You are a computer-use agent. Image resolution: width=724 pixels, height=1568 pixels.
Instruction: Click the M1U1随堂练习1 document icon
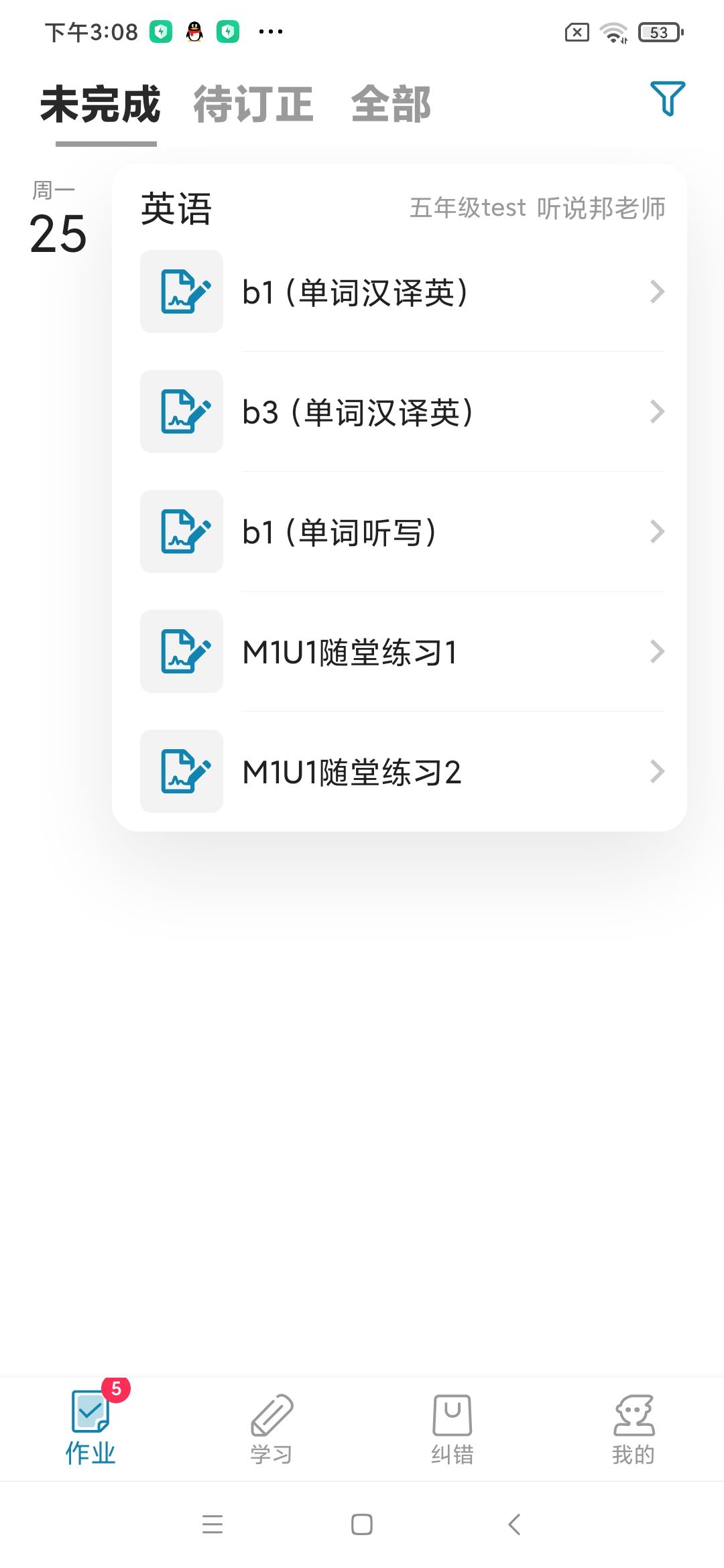(181, 651)
